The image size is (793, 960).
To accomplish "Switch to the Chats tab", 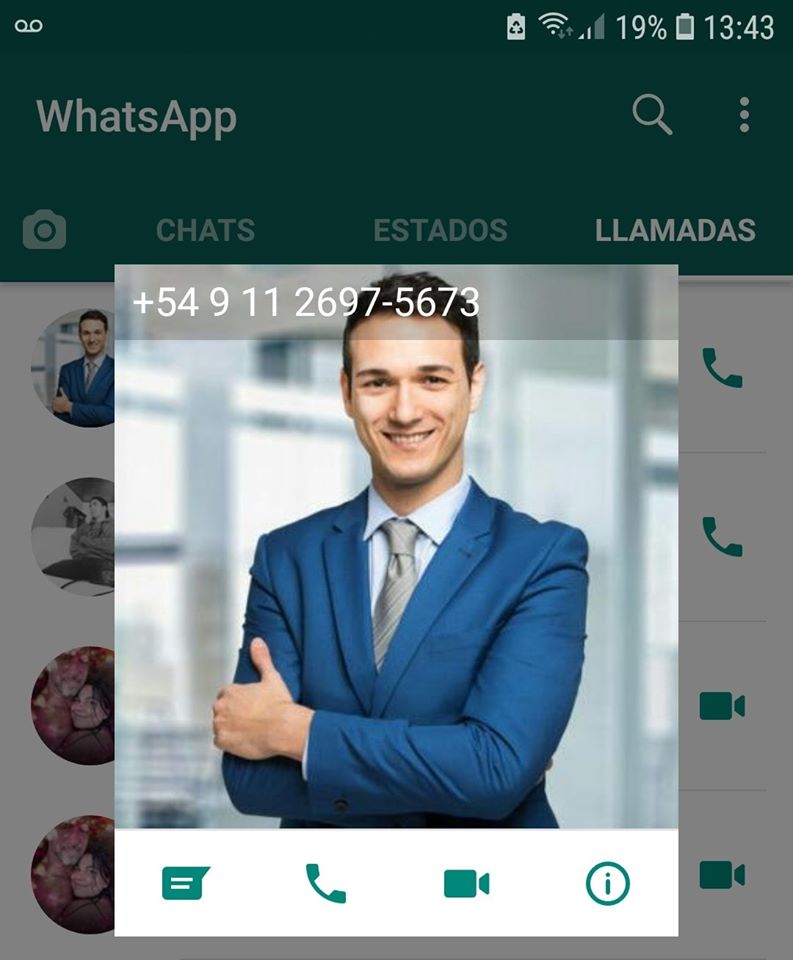I will (x=205, y=231).
